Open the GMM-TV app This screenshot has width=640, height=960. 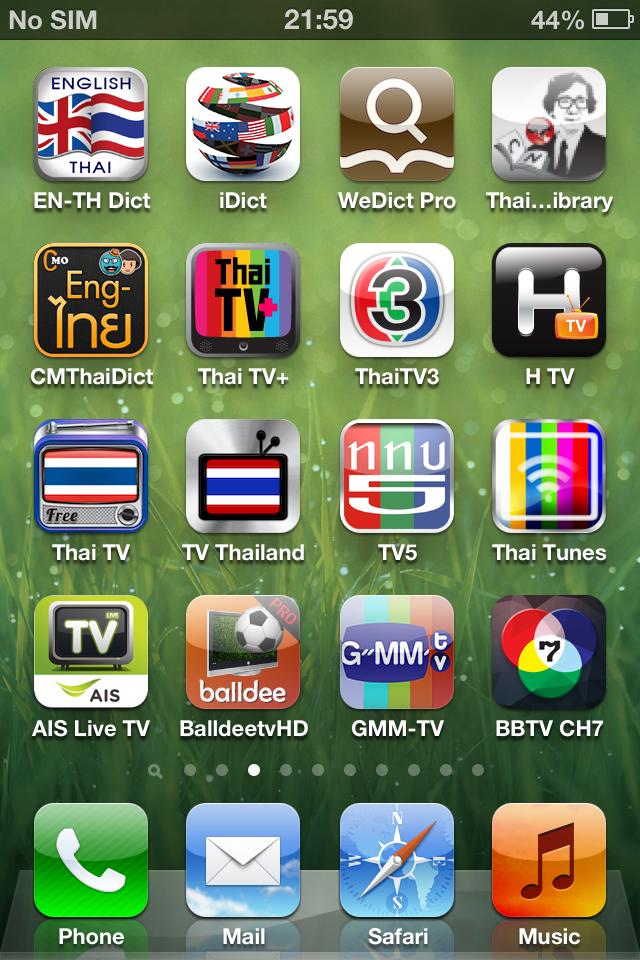click(397, 652)
